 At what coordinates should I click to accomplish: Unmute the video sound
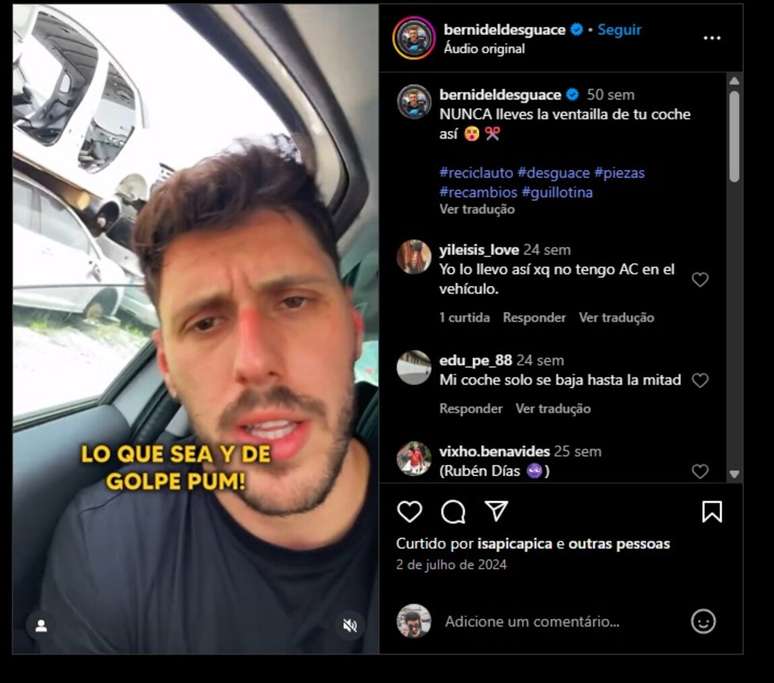(349, 625)
